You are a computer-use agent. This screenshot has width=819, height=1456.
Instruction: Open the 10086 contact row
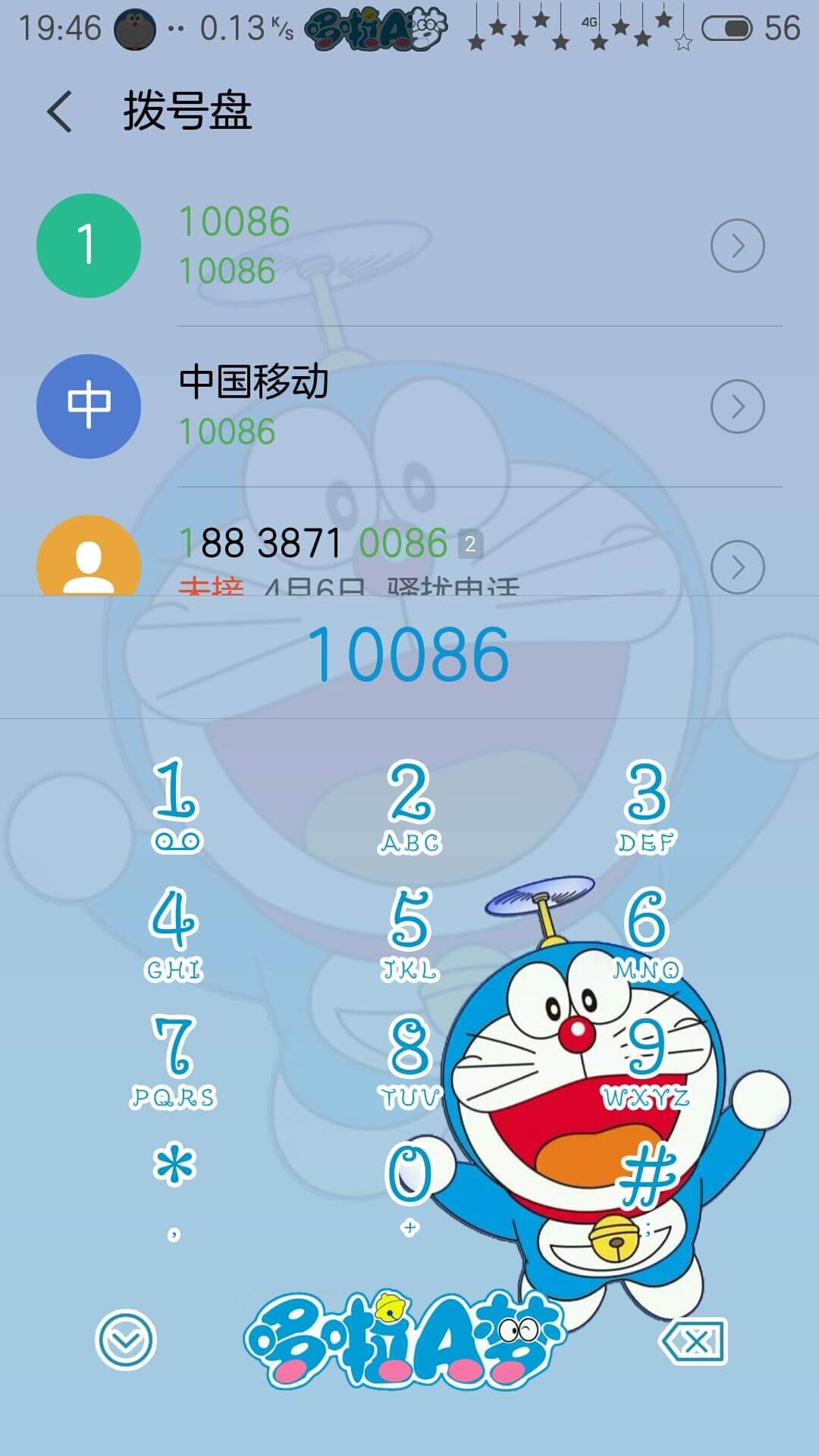click(x=409, y=246)
